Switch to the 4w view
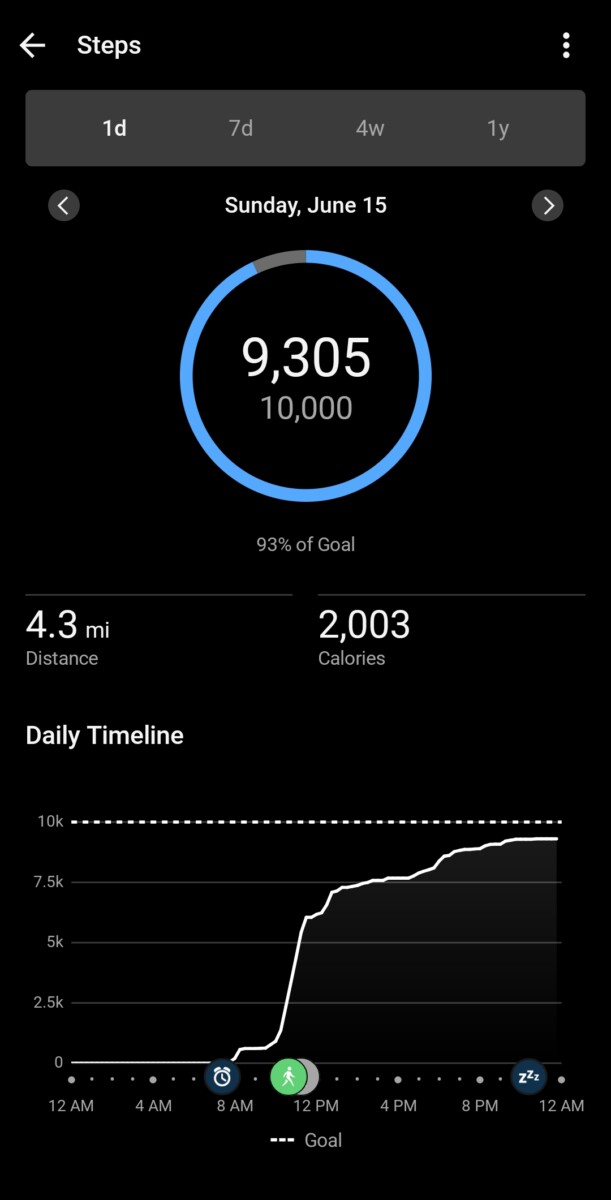Screen dimensions: 611x1200 (370, 129)
